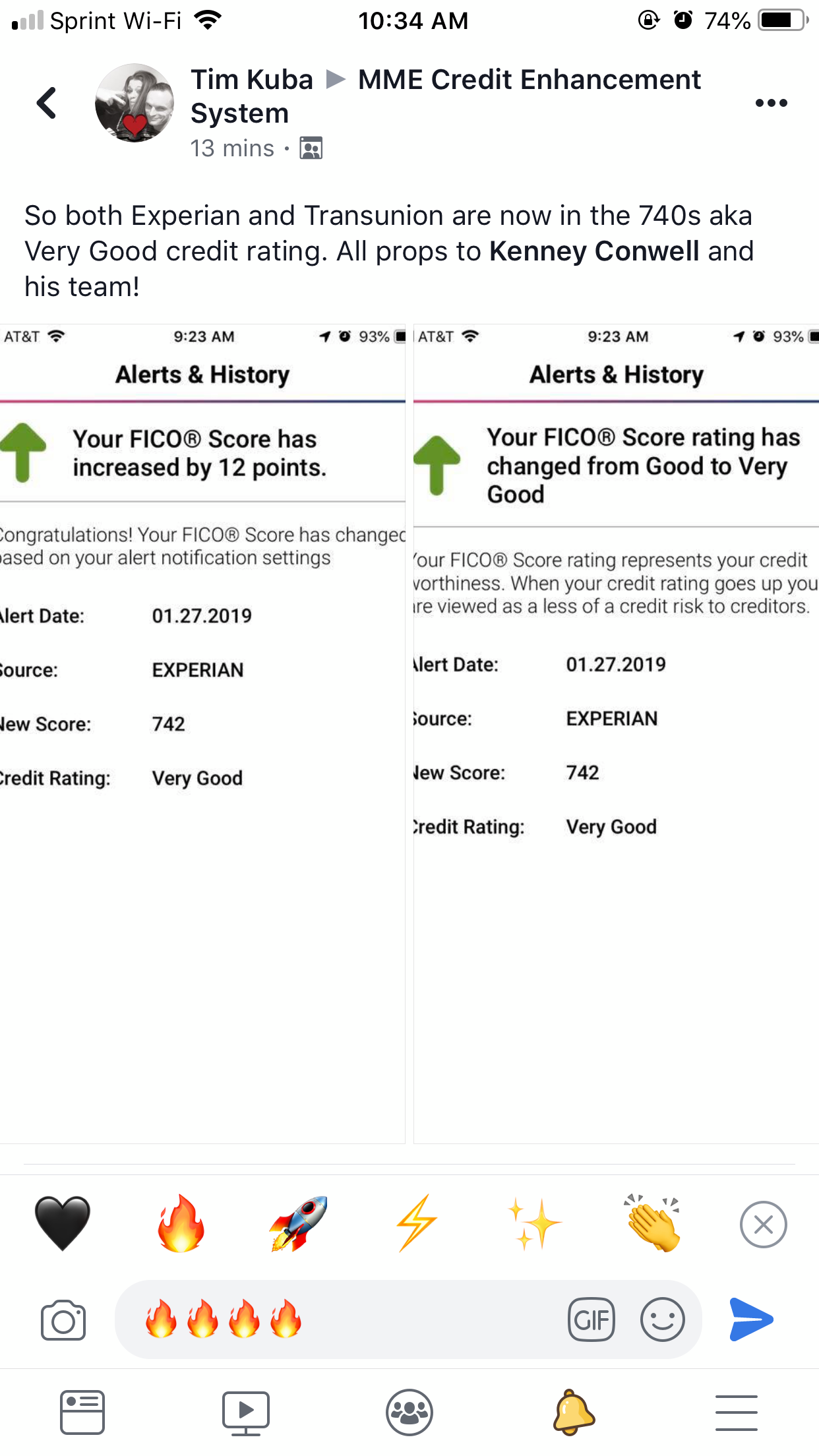This screenshot has height=1456, width=819.
Task: Tap the comment field with fire emojis
Action: 396,1320
